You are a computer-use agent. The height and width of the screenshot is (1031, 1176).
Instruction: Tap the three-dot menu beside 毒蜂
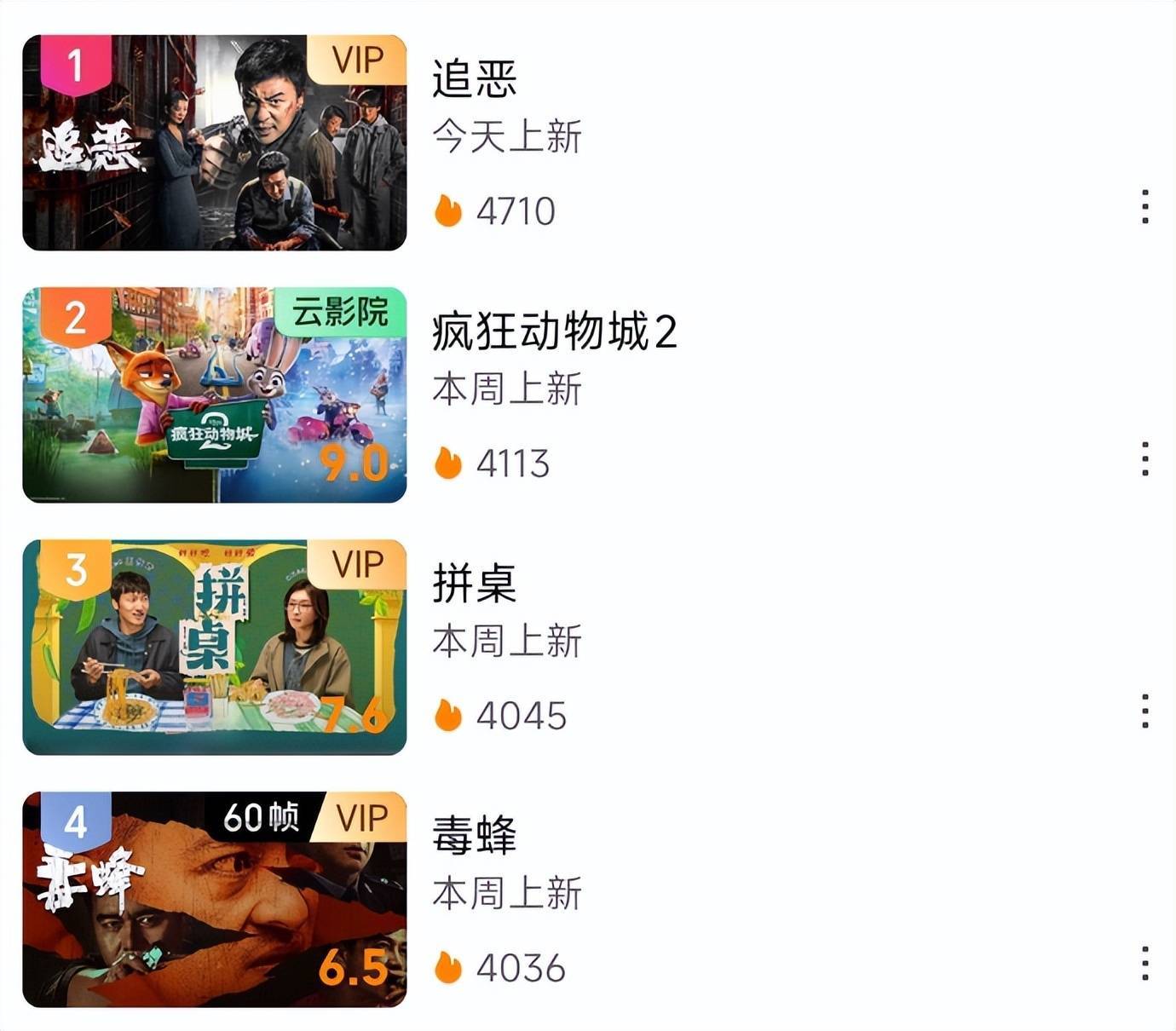1144,964
